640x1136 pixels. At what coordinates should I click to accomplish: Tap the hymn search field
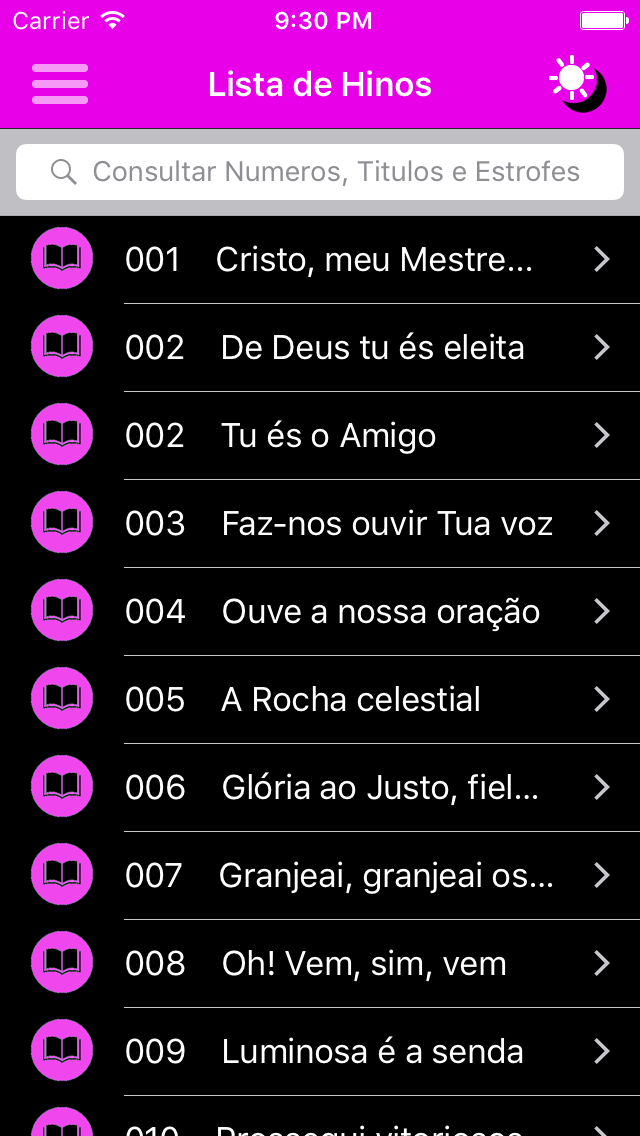320,172
